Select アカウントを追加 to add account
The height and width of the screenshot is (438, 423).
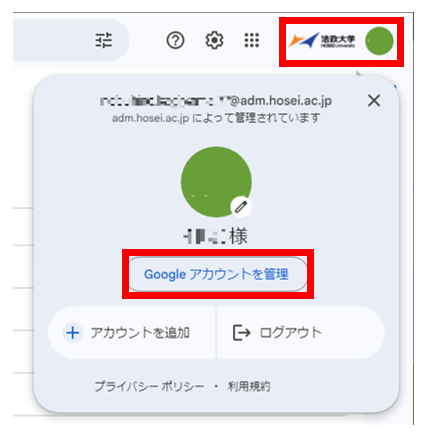[132, 333]
